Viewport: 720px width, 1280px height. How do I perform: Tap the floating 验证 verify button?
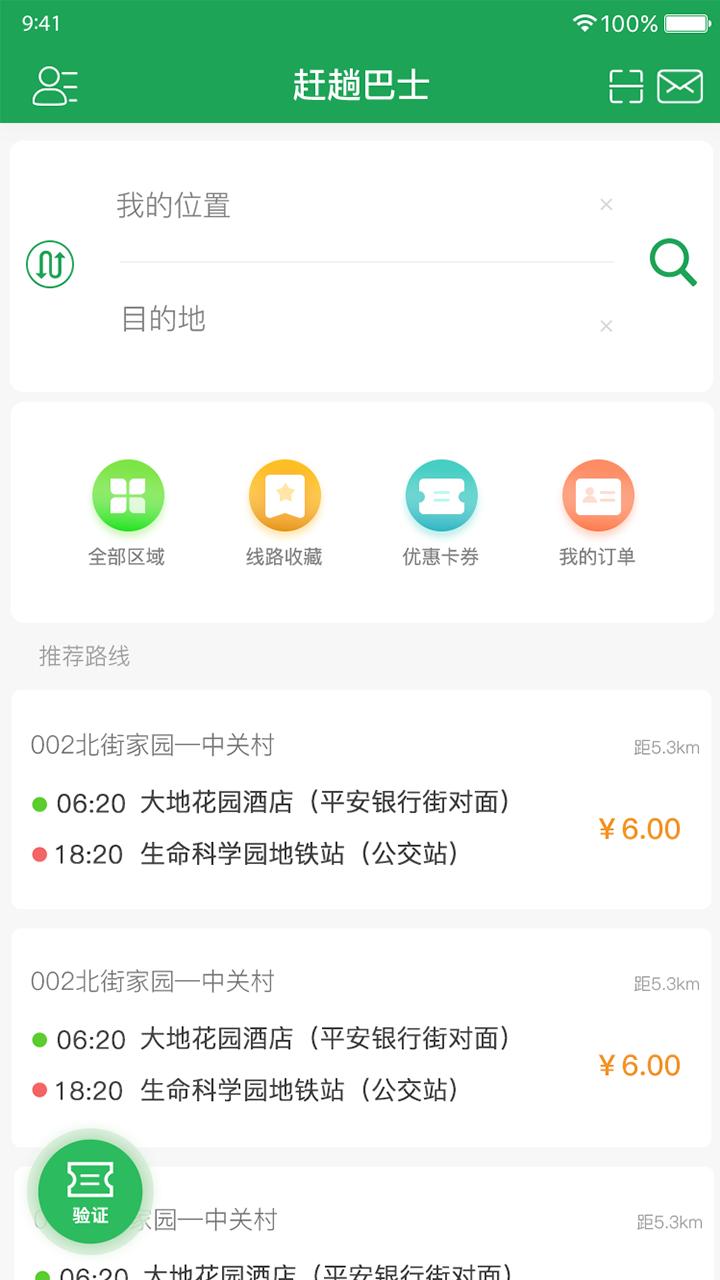[x=89, y=1191]
